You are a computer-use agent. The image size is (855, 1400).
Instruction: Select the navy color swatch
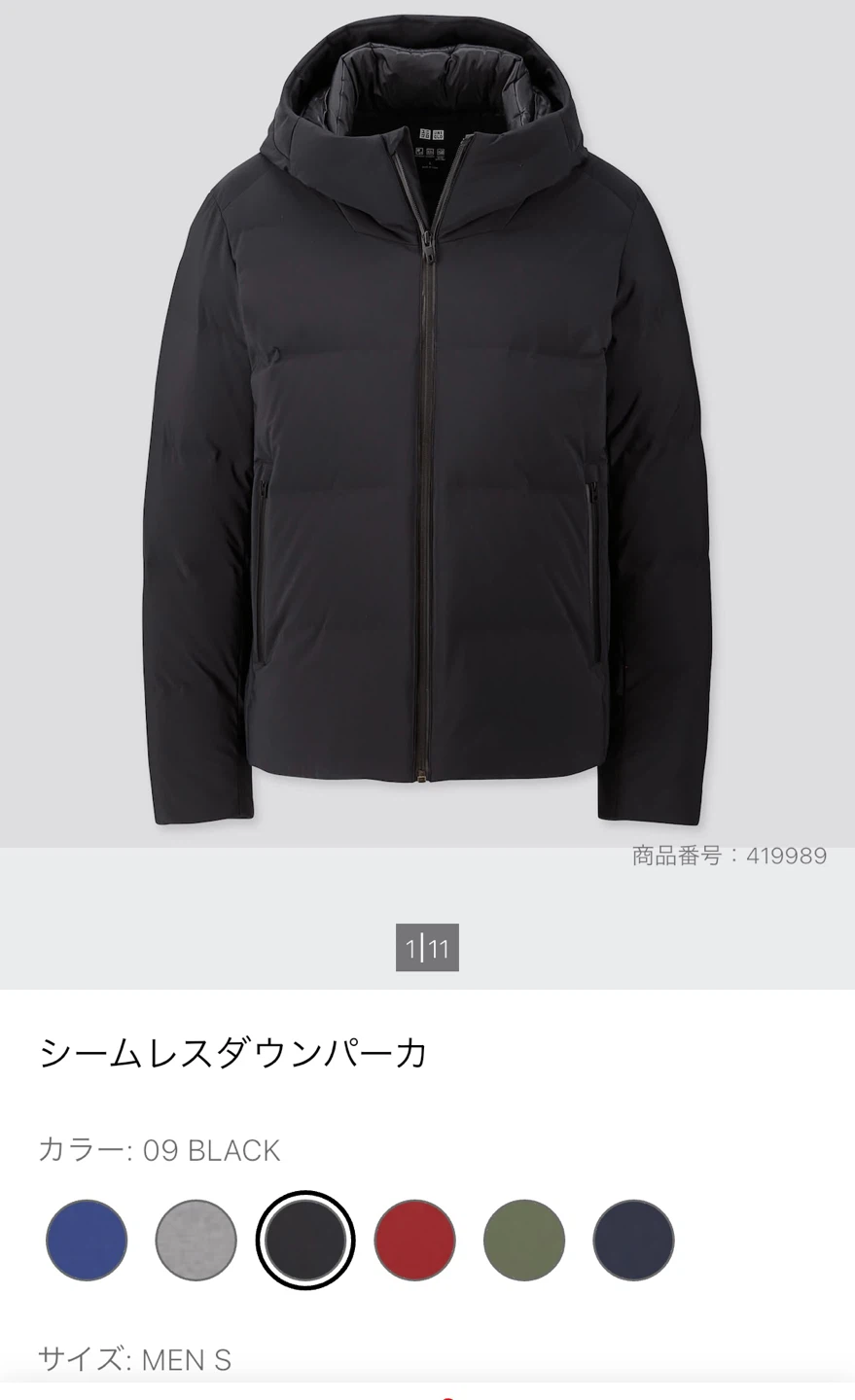click(633, 1241)
